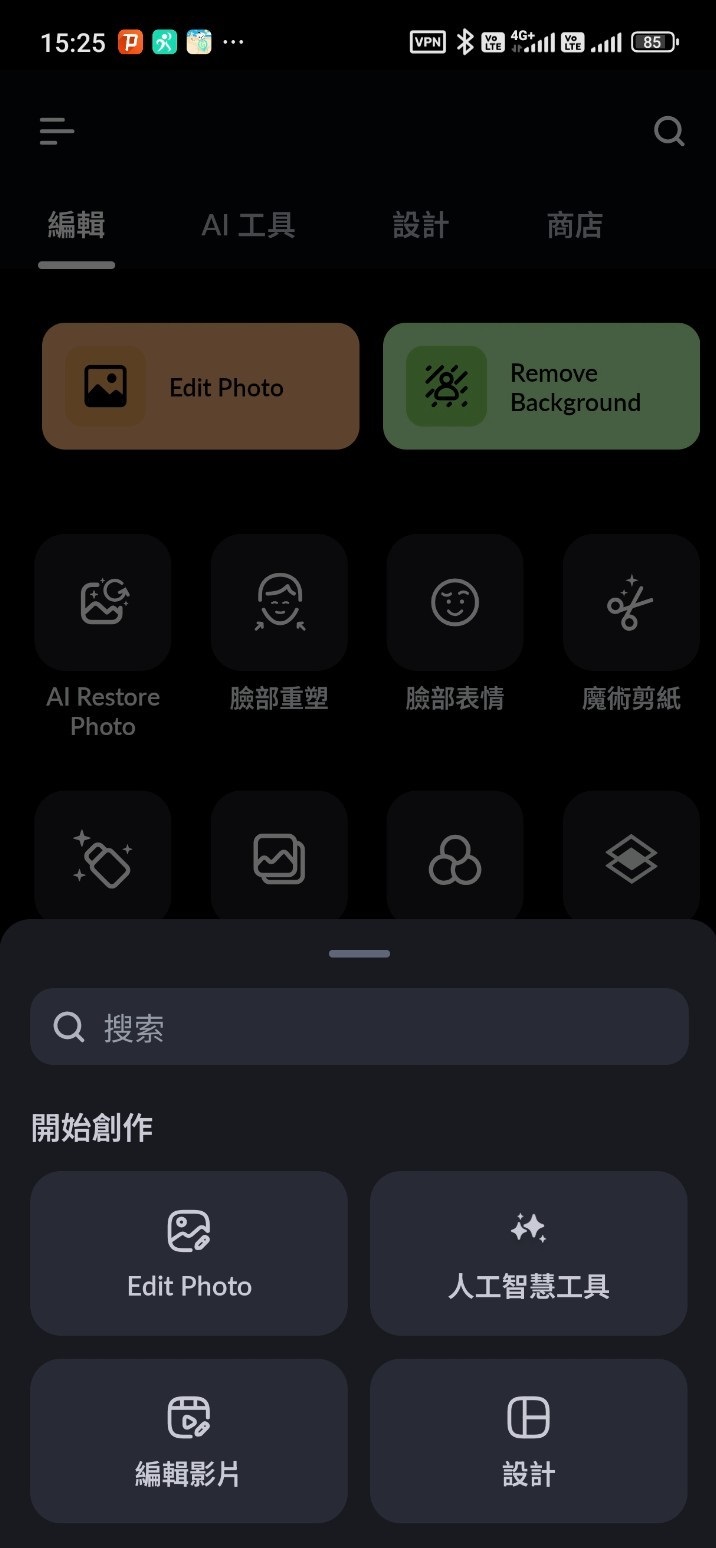Open 設計 under 開始創作

[528, 1439]
